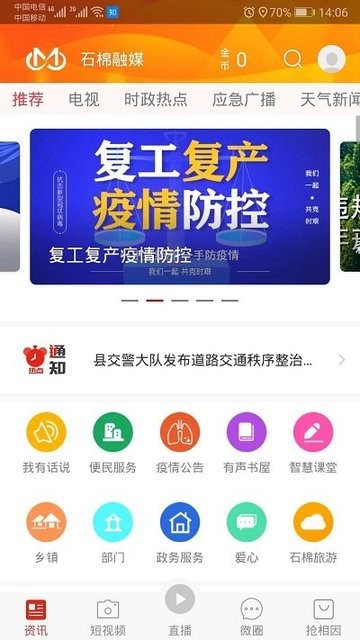Switch to the 短视频 tab

[108, 618]
